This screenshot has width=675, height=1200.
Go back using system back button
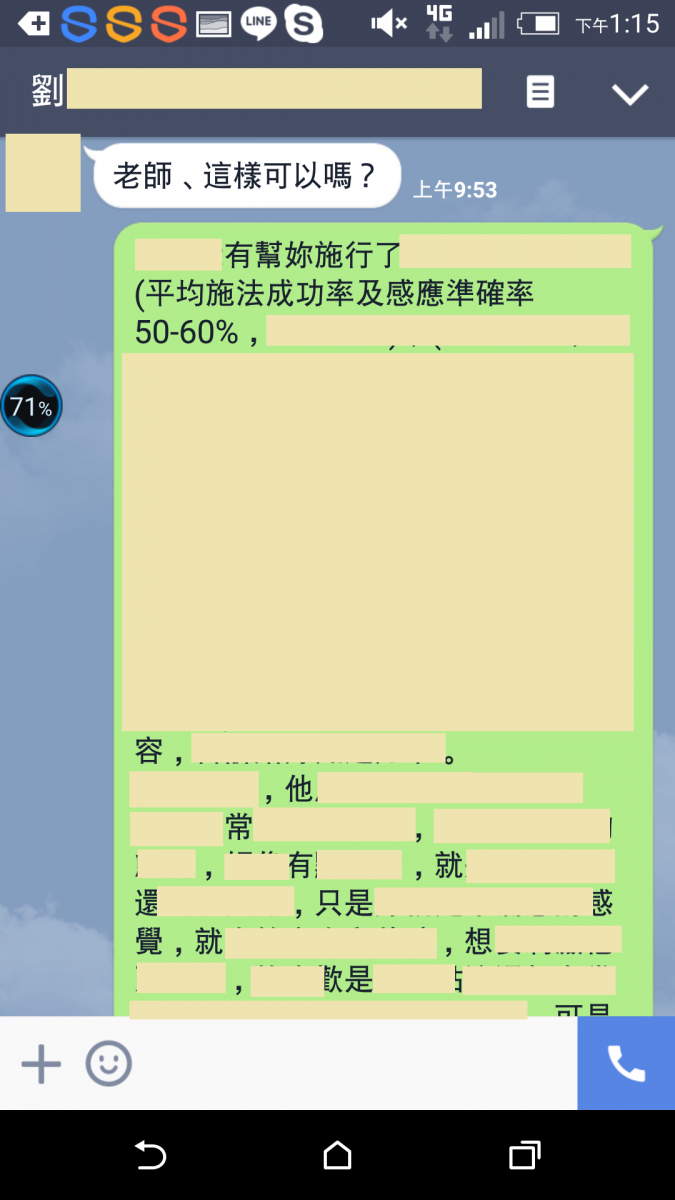click(150, 1155)
